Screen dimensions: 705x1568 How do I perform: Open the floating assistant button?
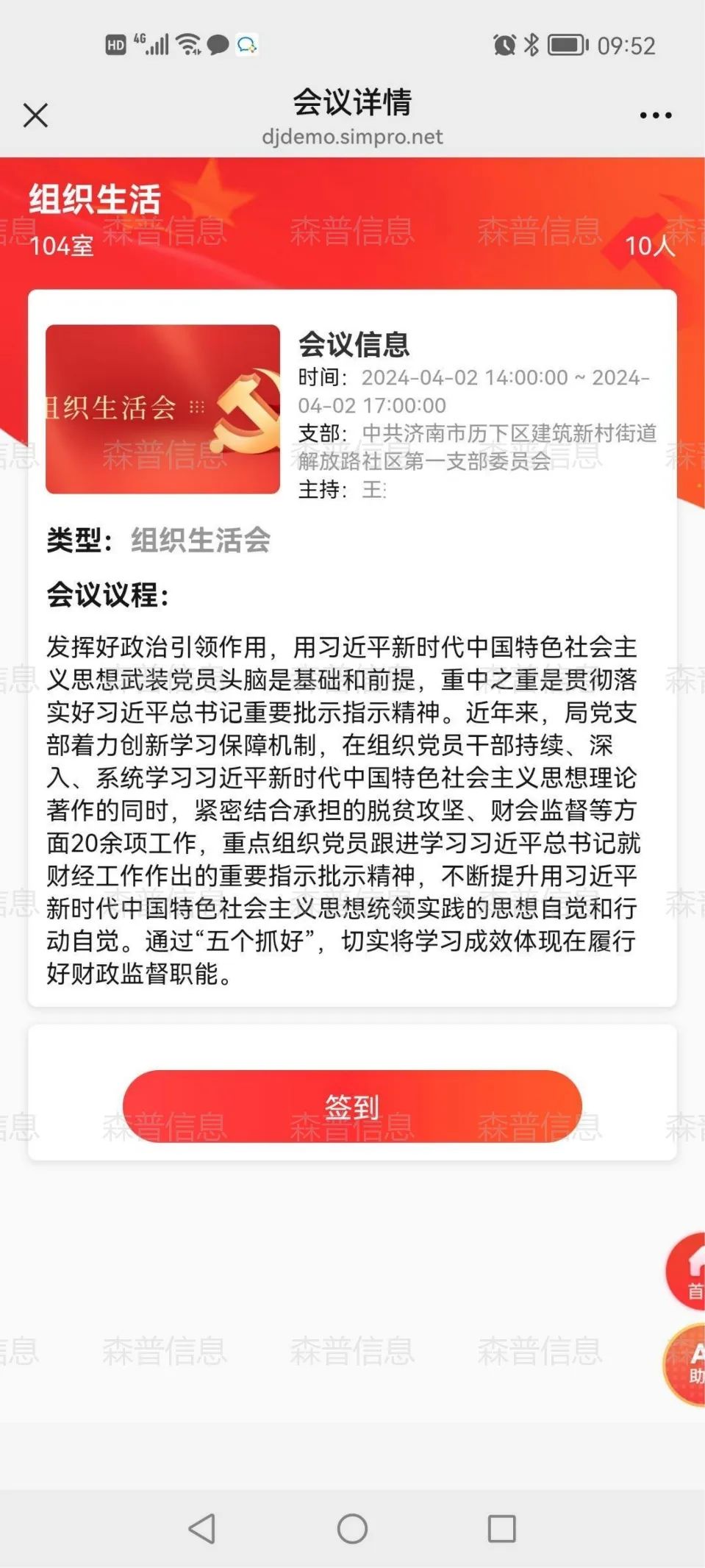(687, 1364)
